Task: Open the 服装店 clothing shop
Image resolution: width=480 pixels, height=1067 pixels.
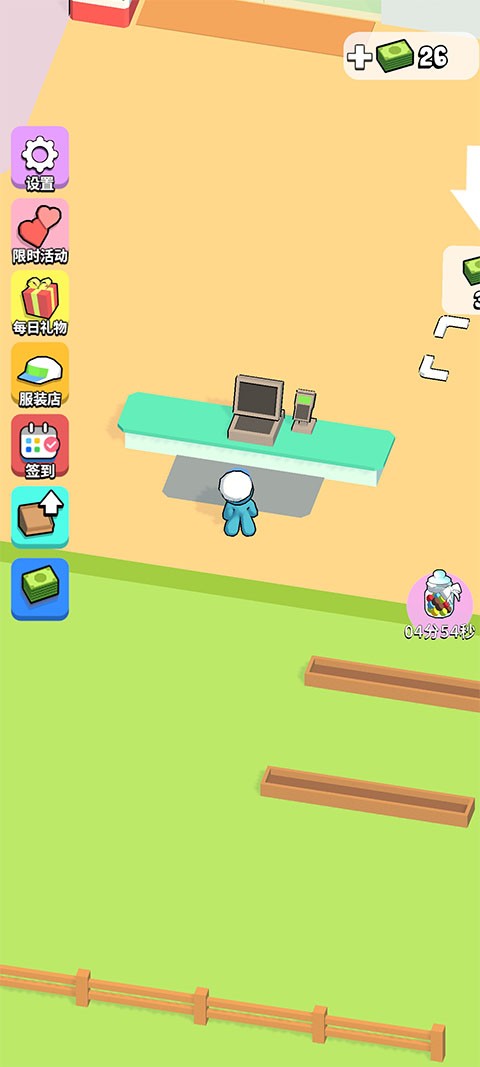Action: 39,374
